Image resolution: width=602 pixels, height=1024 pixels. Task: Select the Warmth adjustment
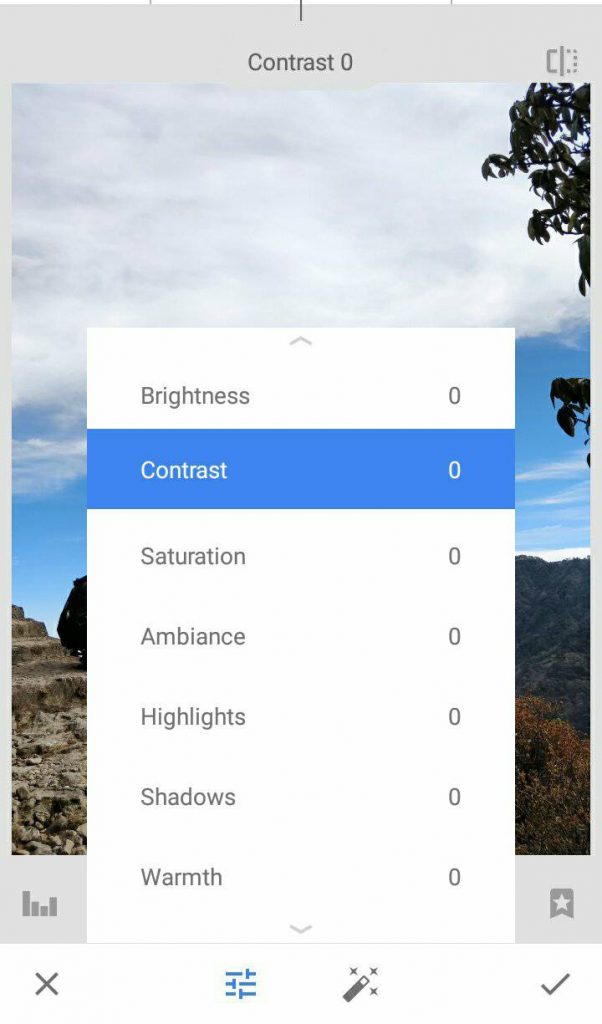click(x=300, y=877)
